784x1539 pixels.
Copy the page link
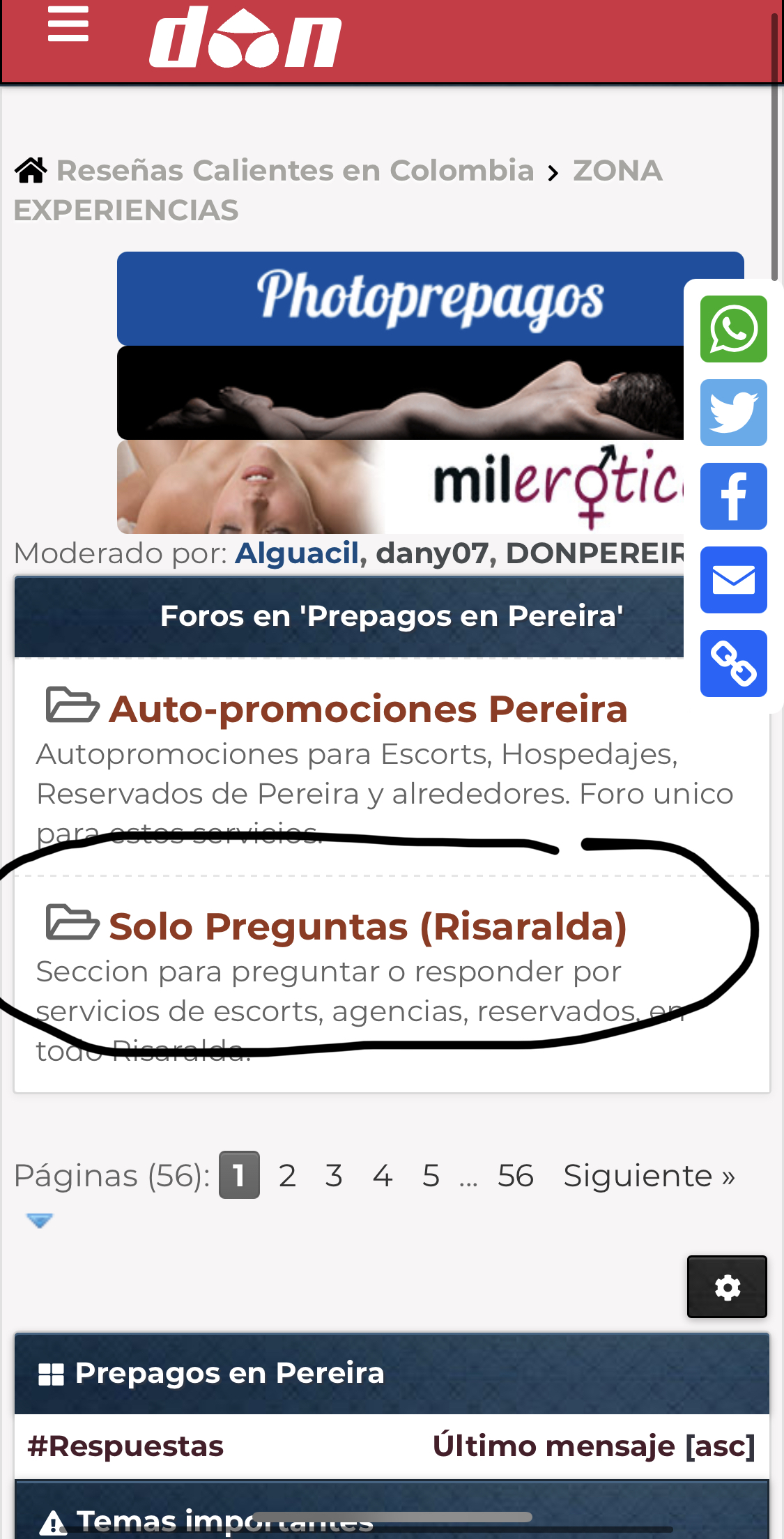point(733,664)
